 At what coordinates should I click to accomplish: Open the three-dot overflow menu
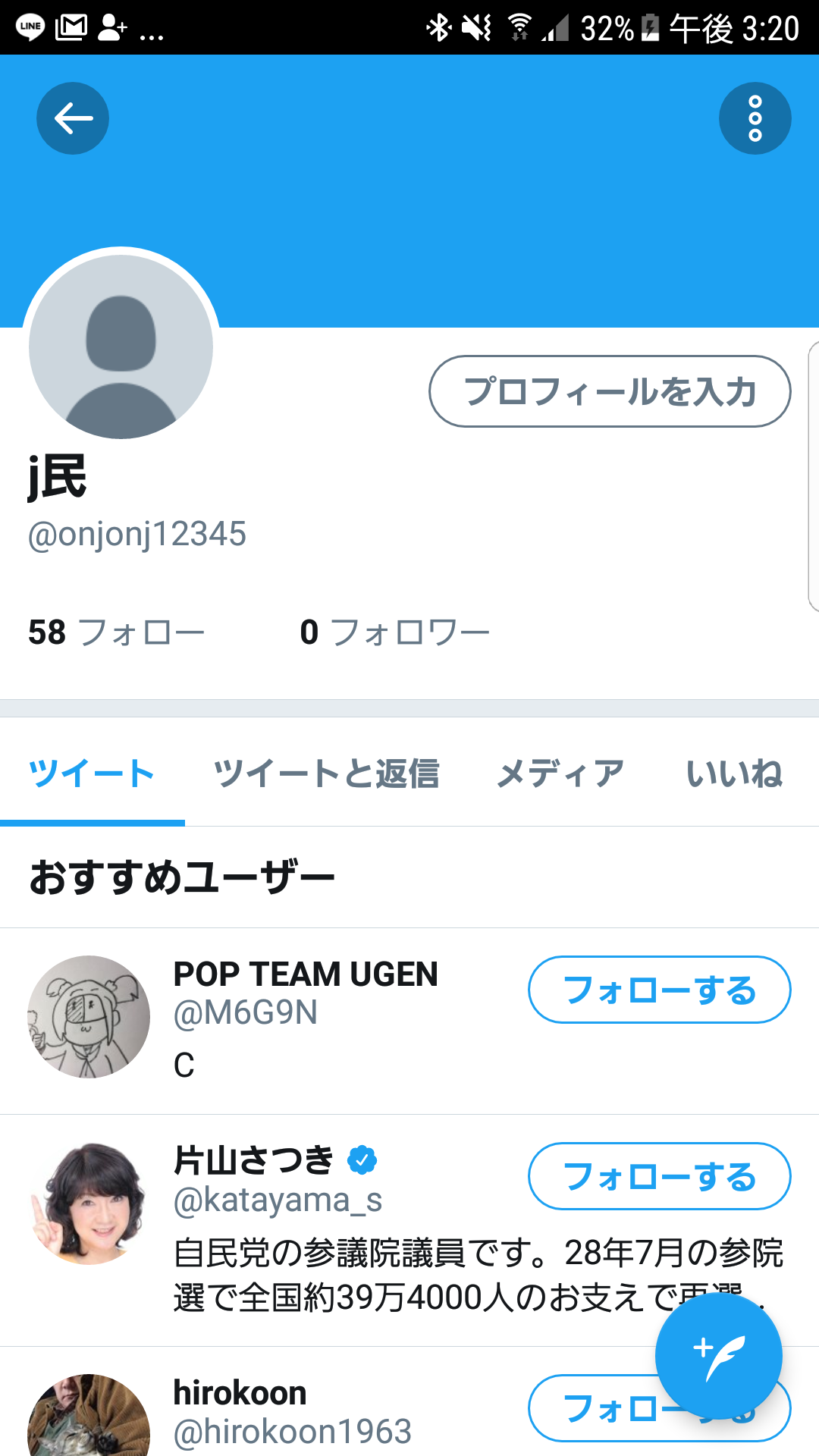755,118
